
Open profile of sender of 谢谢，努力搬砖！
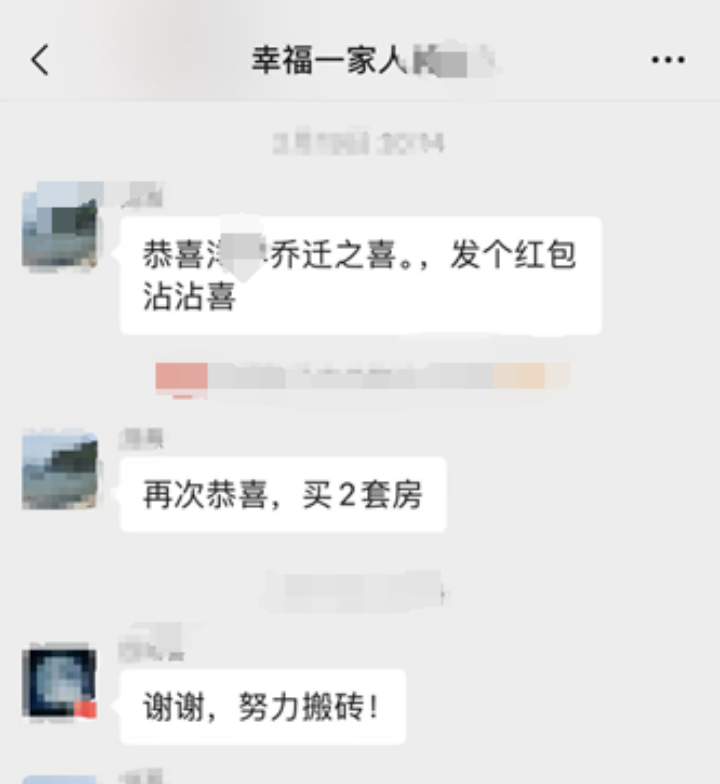tap(60, 682)
